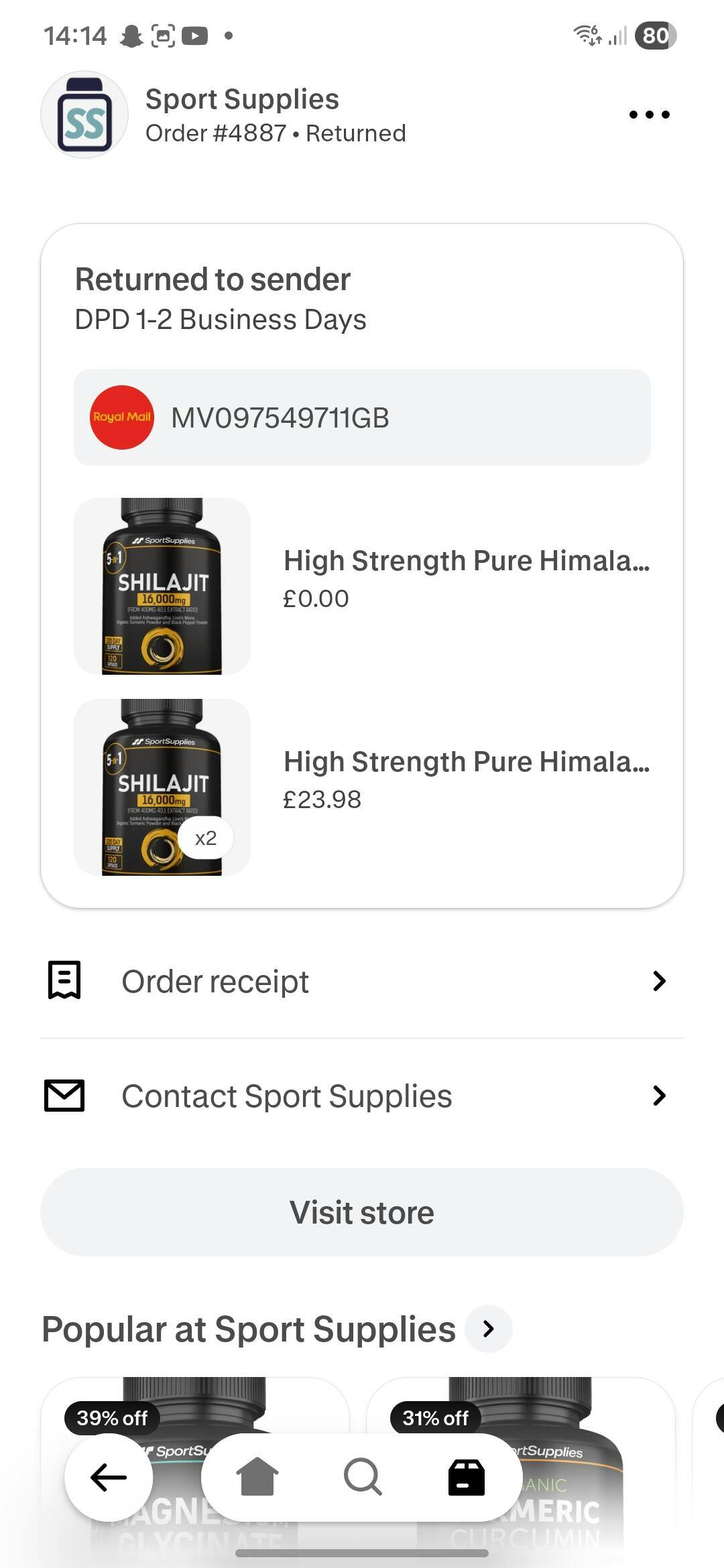Open the £0.00 Shilajit item
Image resolution: width=724 pixels, height=1568 pixels.
[x=362, y=586]
